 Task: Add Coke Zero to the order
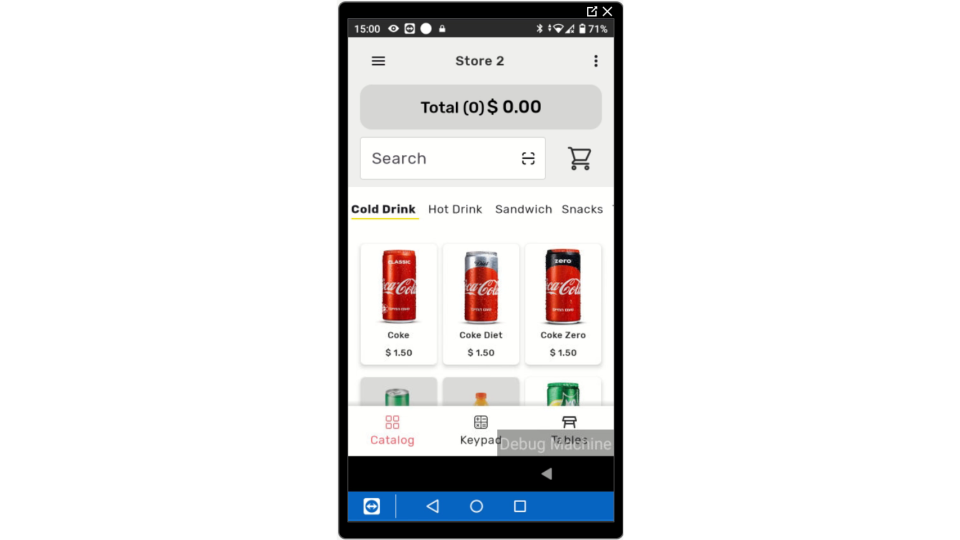(563, 303)
